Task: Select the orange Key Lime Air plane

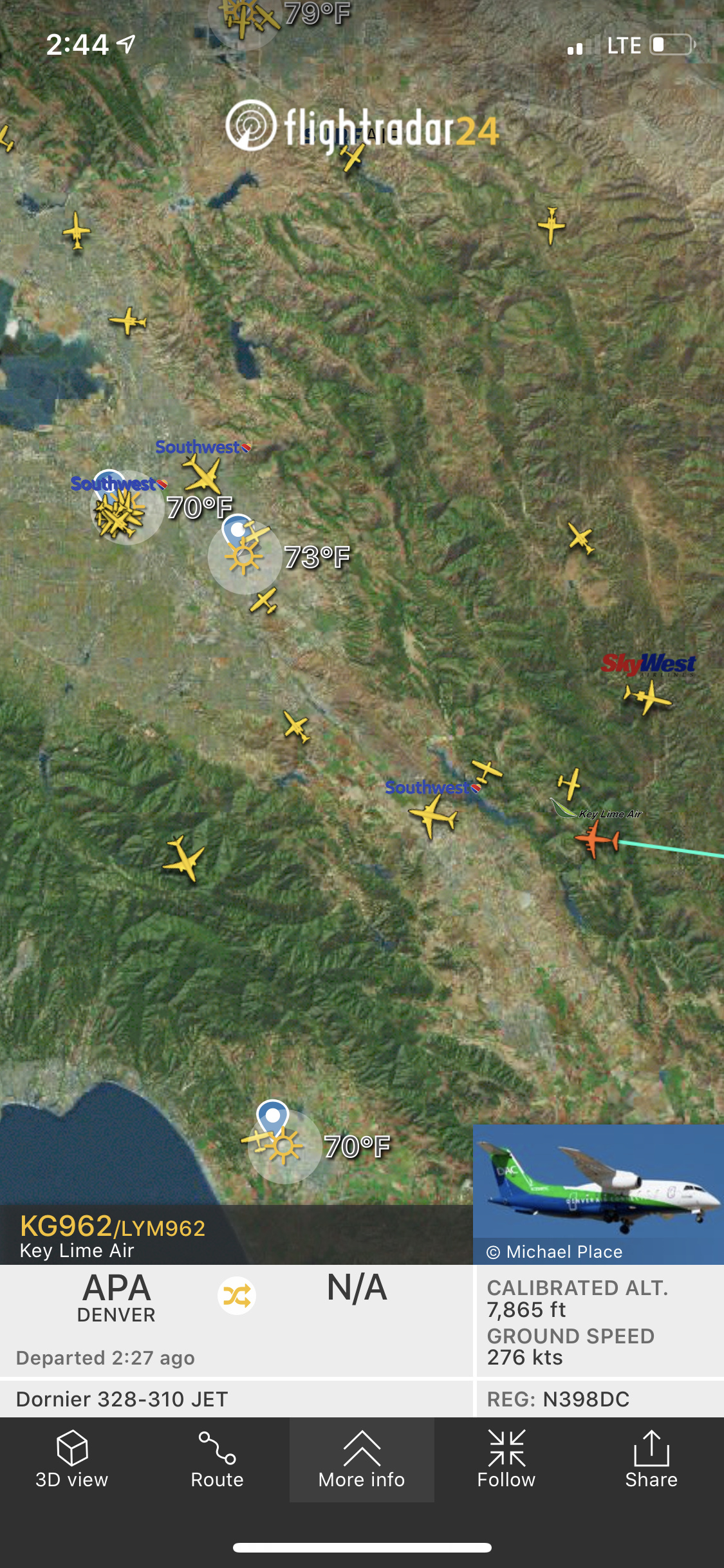Action: [597, 839]
